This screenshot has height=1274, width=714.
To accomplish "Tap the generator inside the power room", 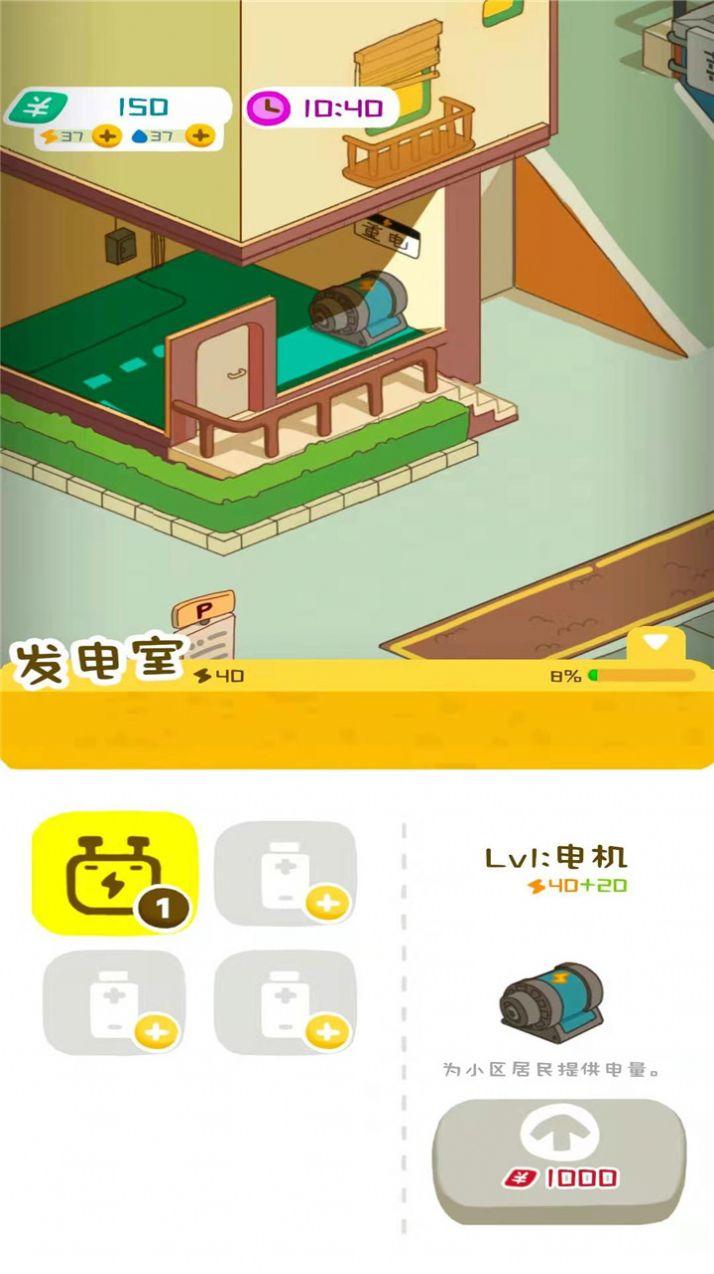I will click(x=360, y=307).
